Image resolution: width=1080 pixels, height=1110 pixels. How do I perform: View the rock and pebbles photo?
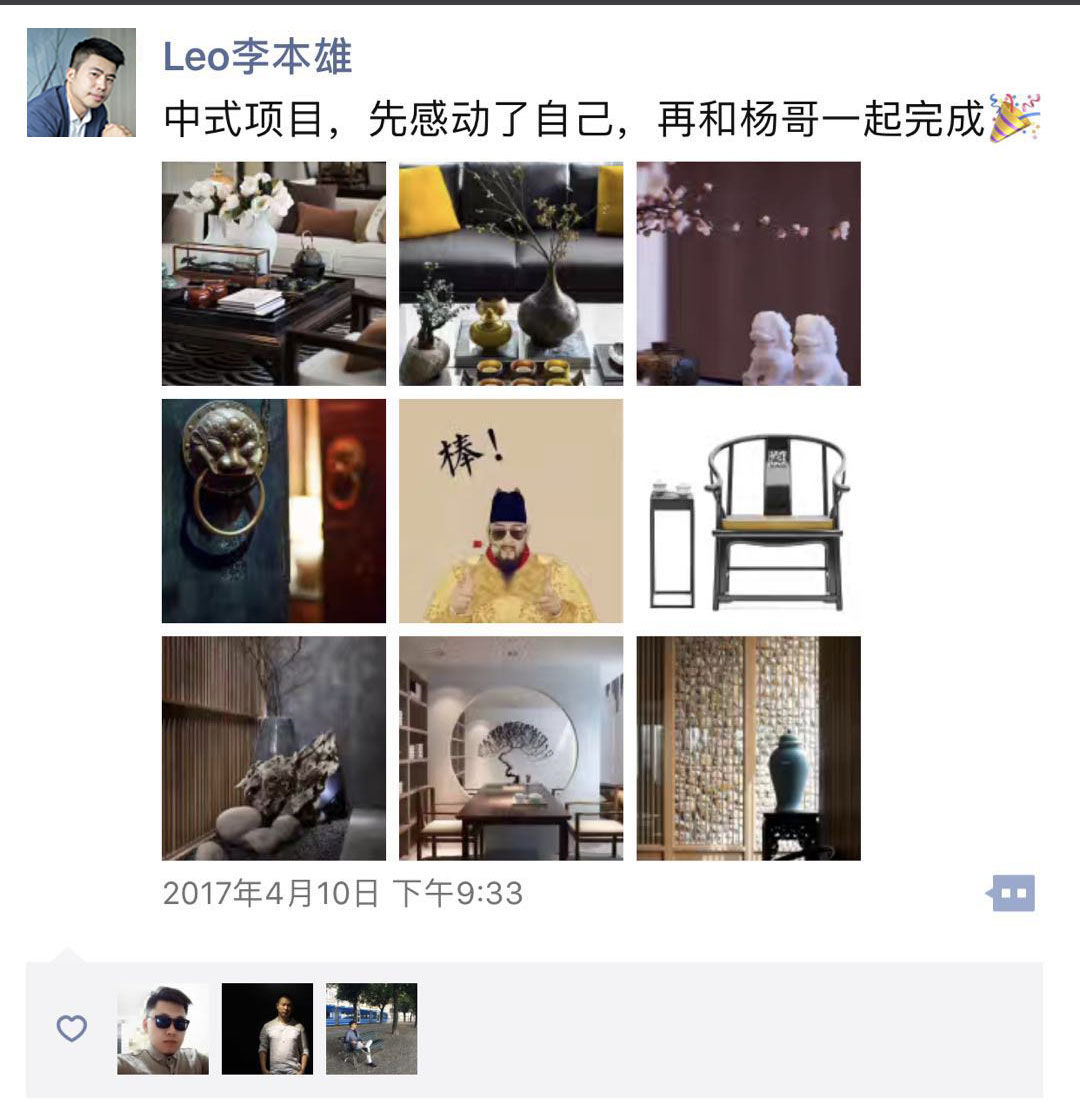click(273, 748)
